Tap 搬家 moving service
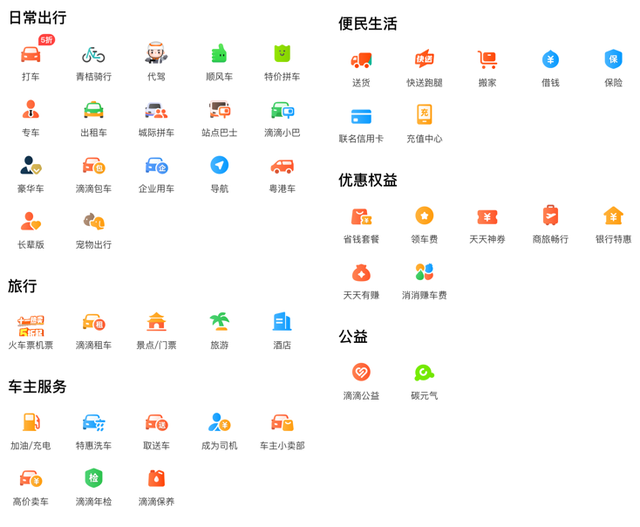This screenshot has width=640, height=527. [x=487, y=61]
